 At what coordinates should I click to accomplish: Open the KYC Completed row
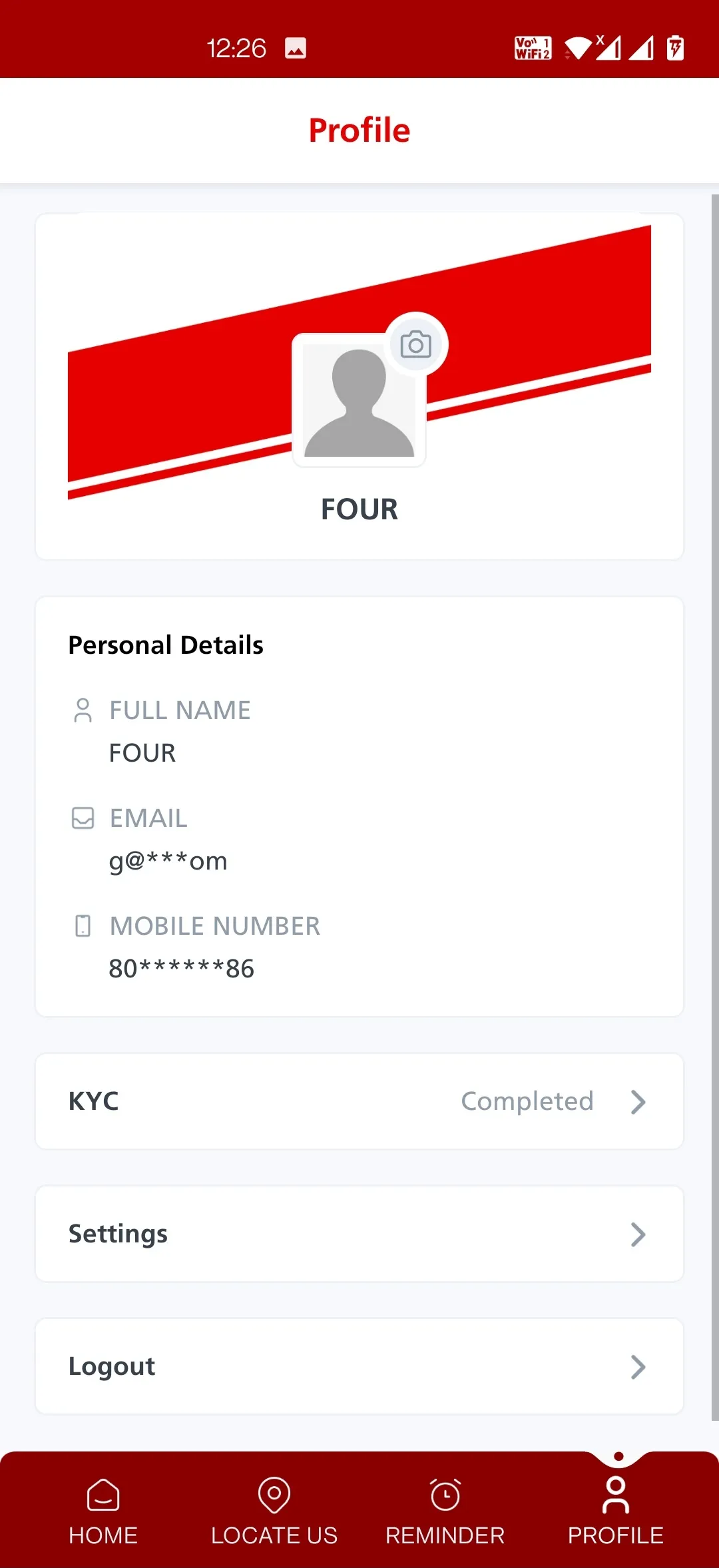pyautogui.click(x=359, y=1101)
